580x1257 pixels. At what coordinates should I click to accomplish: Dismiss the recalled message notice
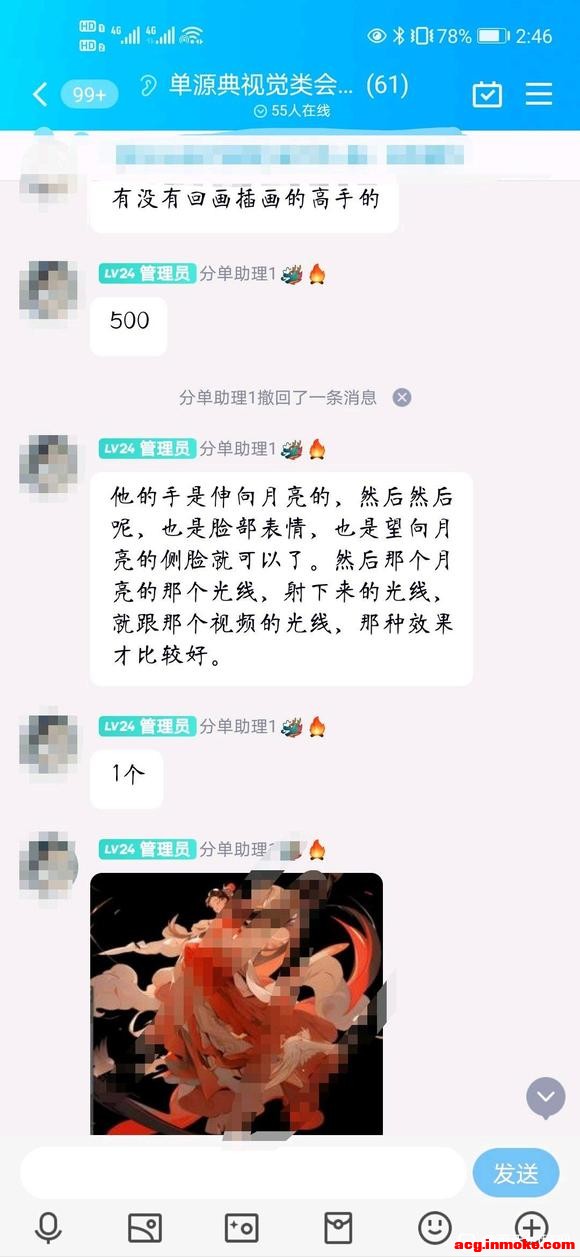pos(402,397)
